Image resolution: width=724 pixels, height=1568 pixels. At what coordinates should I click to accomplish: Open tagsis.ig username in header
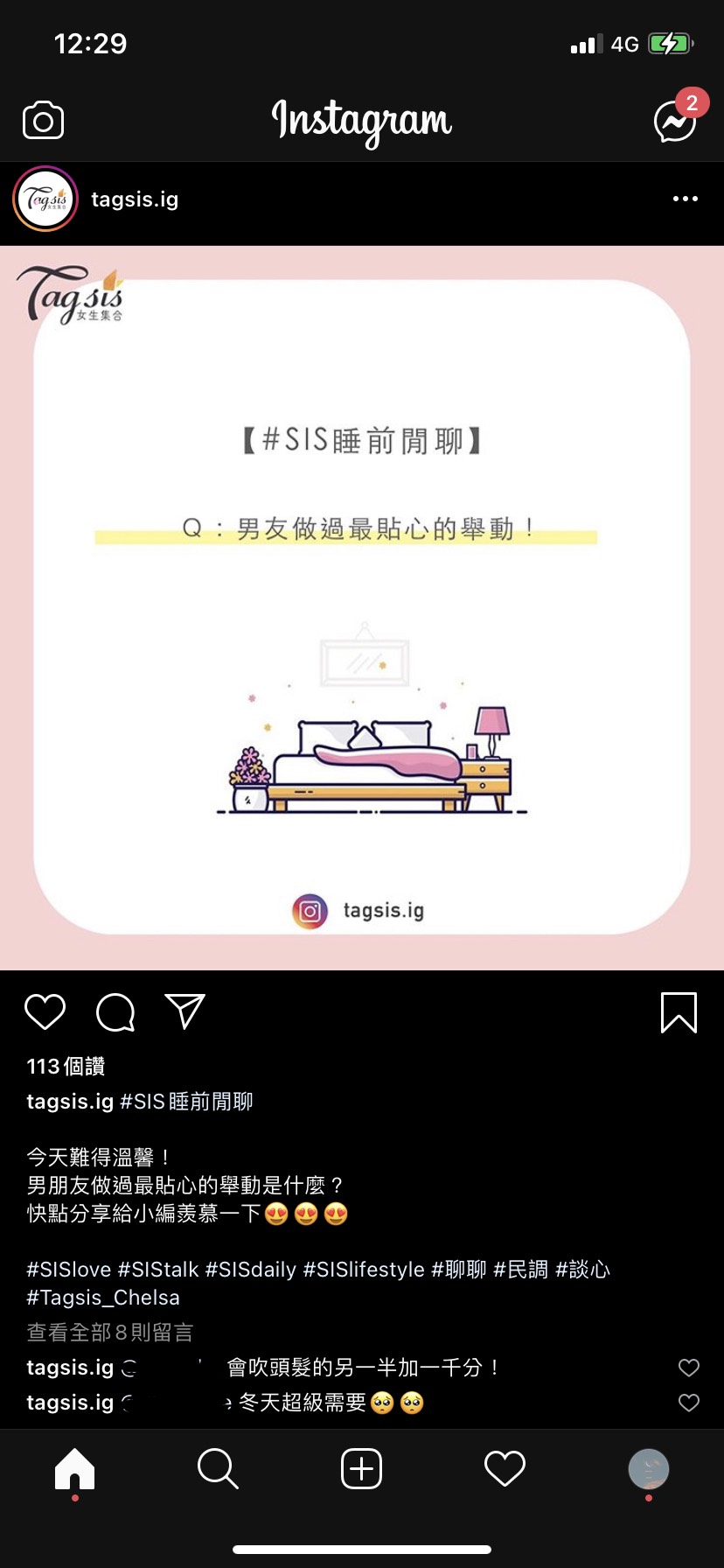135,199
